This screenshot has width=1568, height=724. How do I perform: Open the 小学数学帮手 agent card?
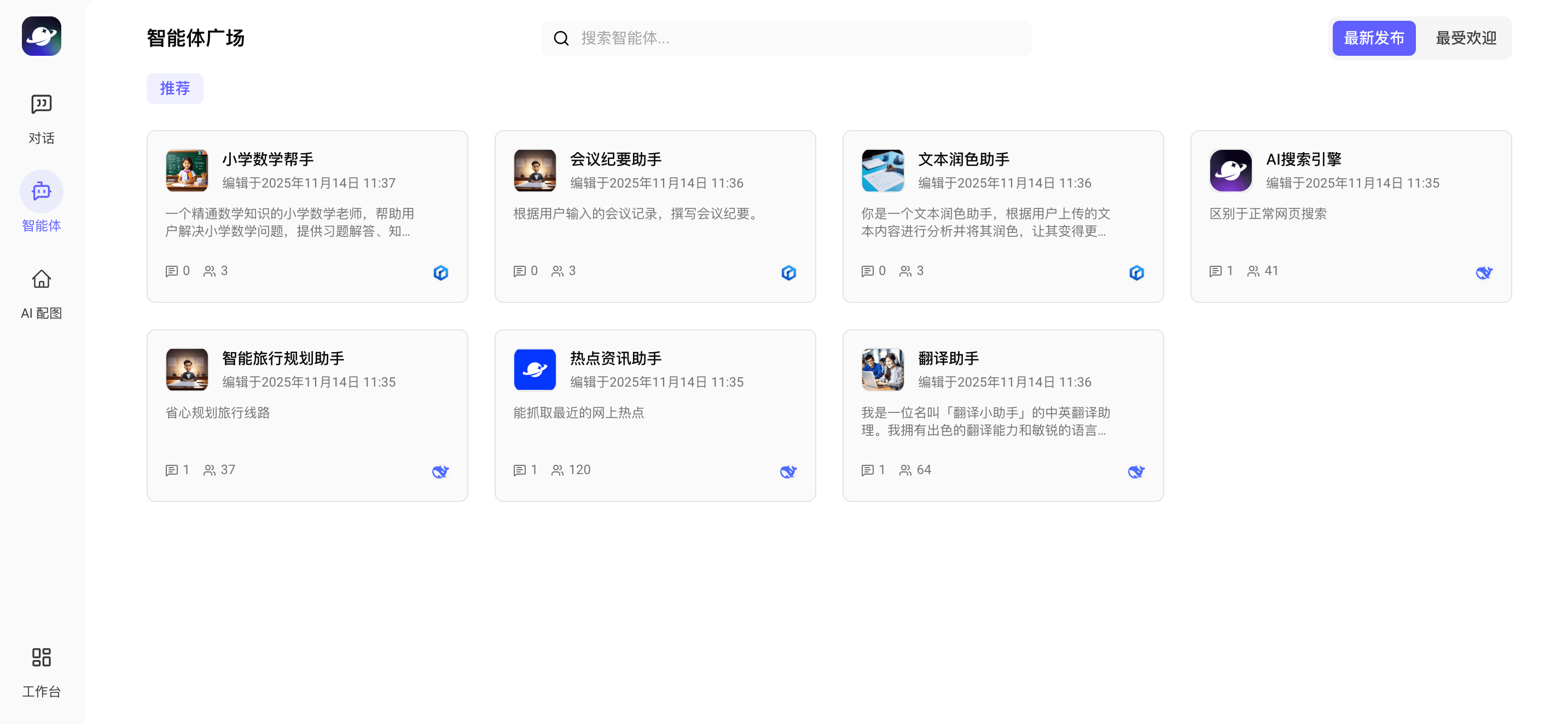tap(307, 216)
